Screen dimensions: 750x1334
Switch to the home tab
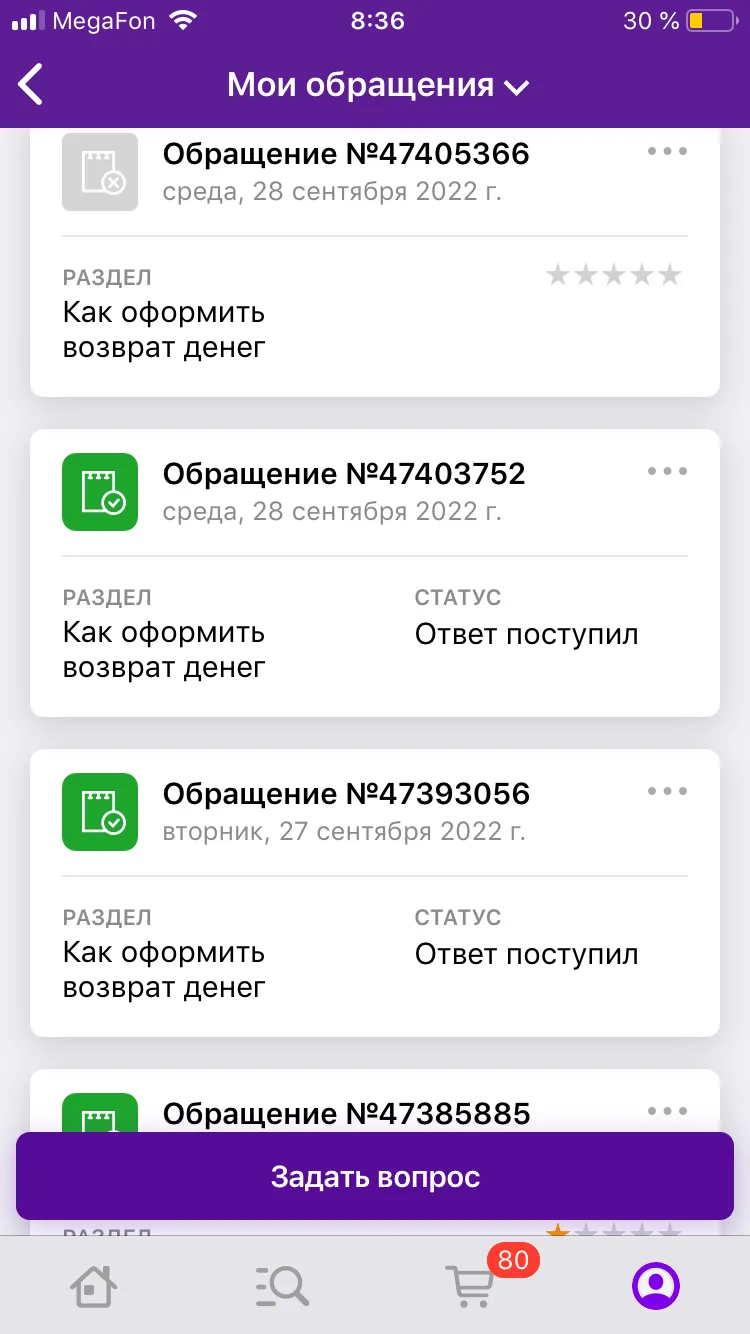coord(94,1285)
